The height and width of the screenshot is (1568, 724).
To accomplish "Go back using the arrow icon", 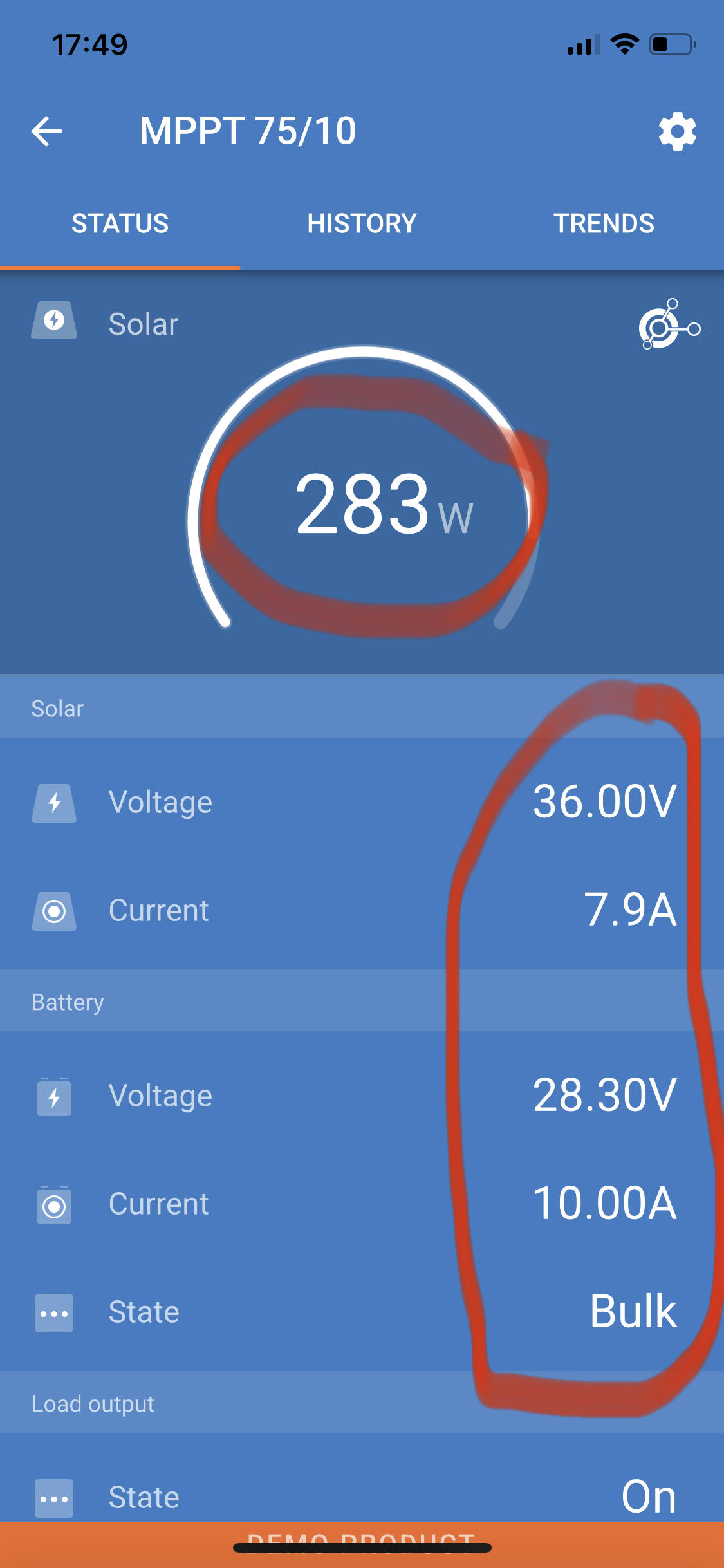I will 47,131.
